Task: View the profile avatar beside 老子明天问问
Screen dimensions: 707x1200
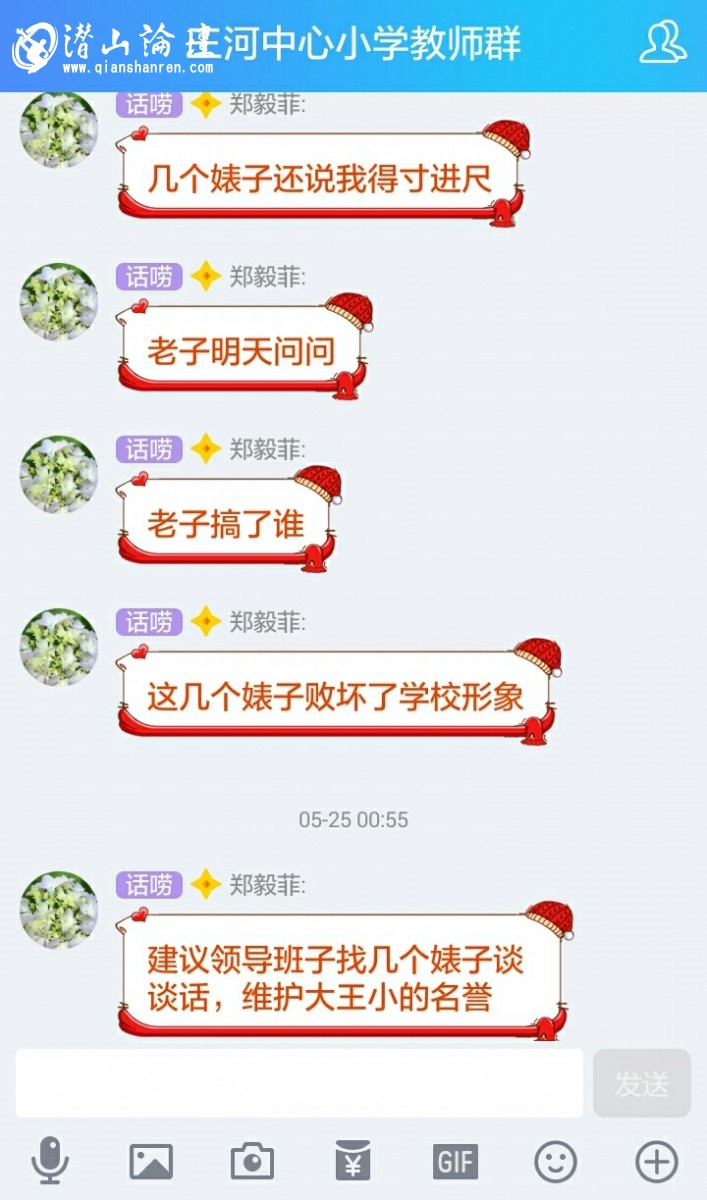Action: (59, 302)
